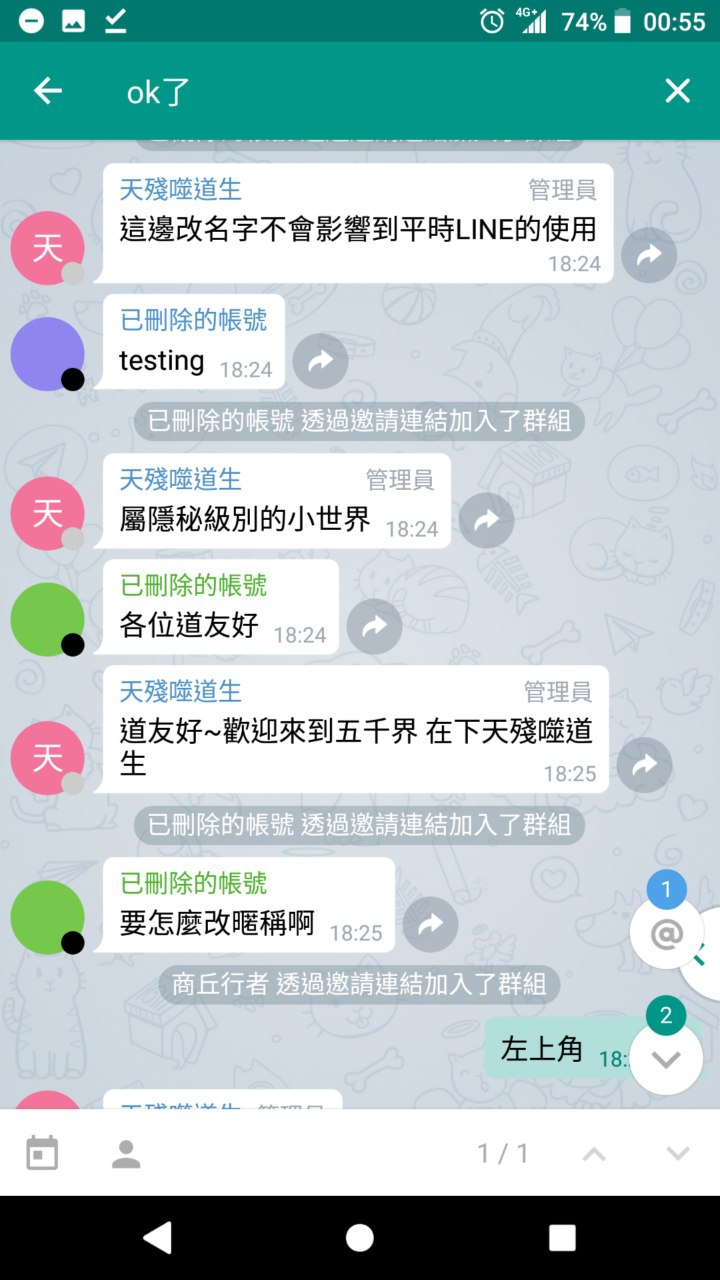Go to previous search result
720x1280 pixels.
(x=594, y=1153)
